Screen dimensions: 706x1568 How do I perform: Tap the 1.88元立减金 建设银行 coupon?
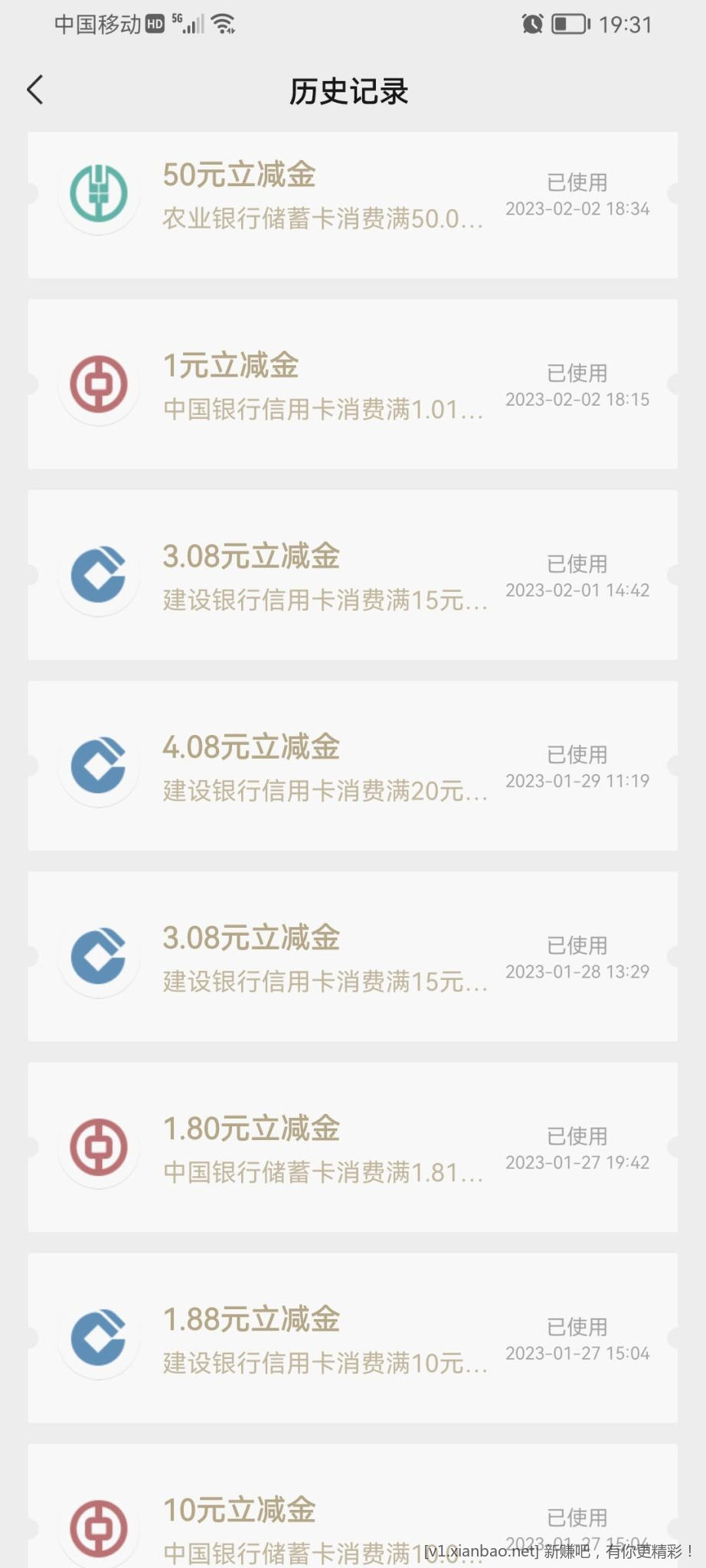click(x=352, y=1338)
